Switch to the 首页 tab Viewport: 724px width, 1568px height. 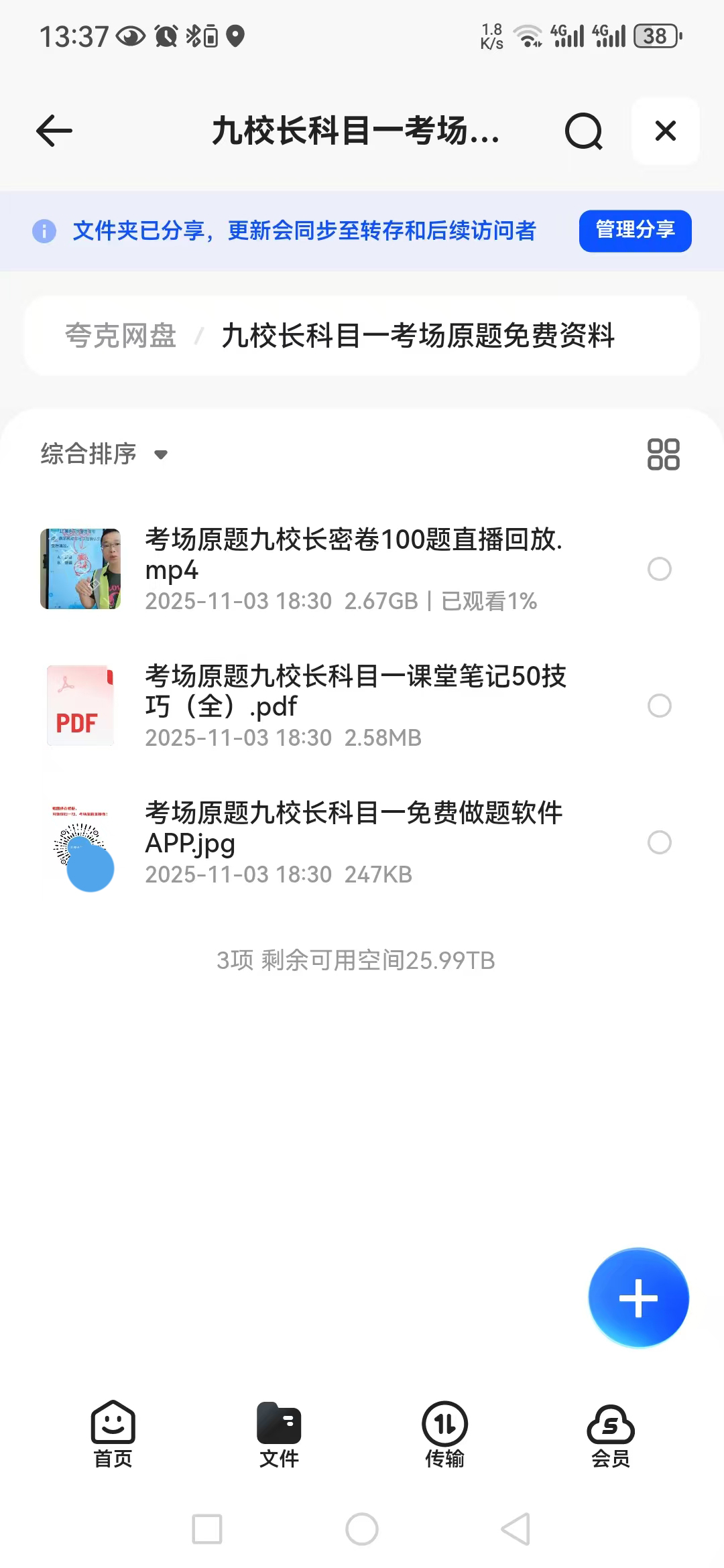tap(113, 1435)
